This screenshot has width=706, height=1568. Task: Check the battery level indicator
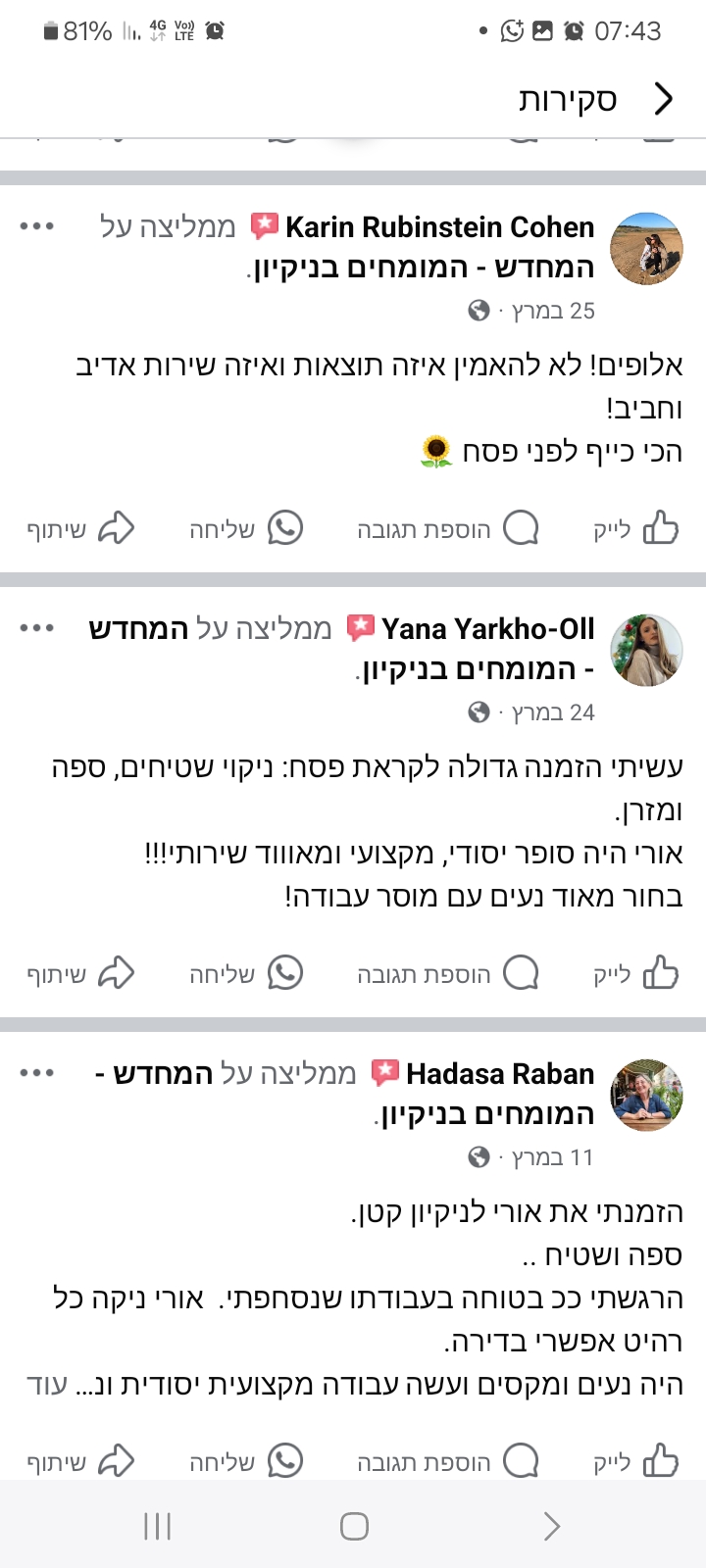(x=74, y=30)
